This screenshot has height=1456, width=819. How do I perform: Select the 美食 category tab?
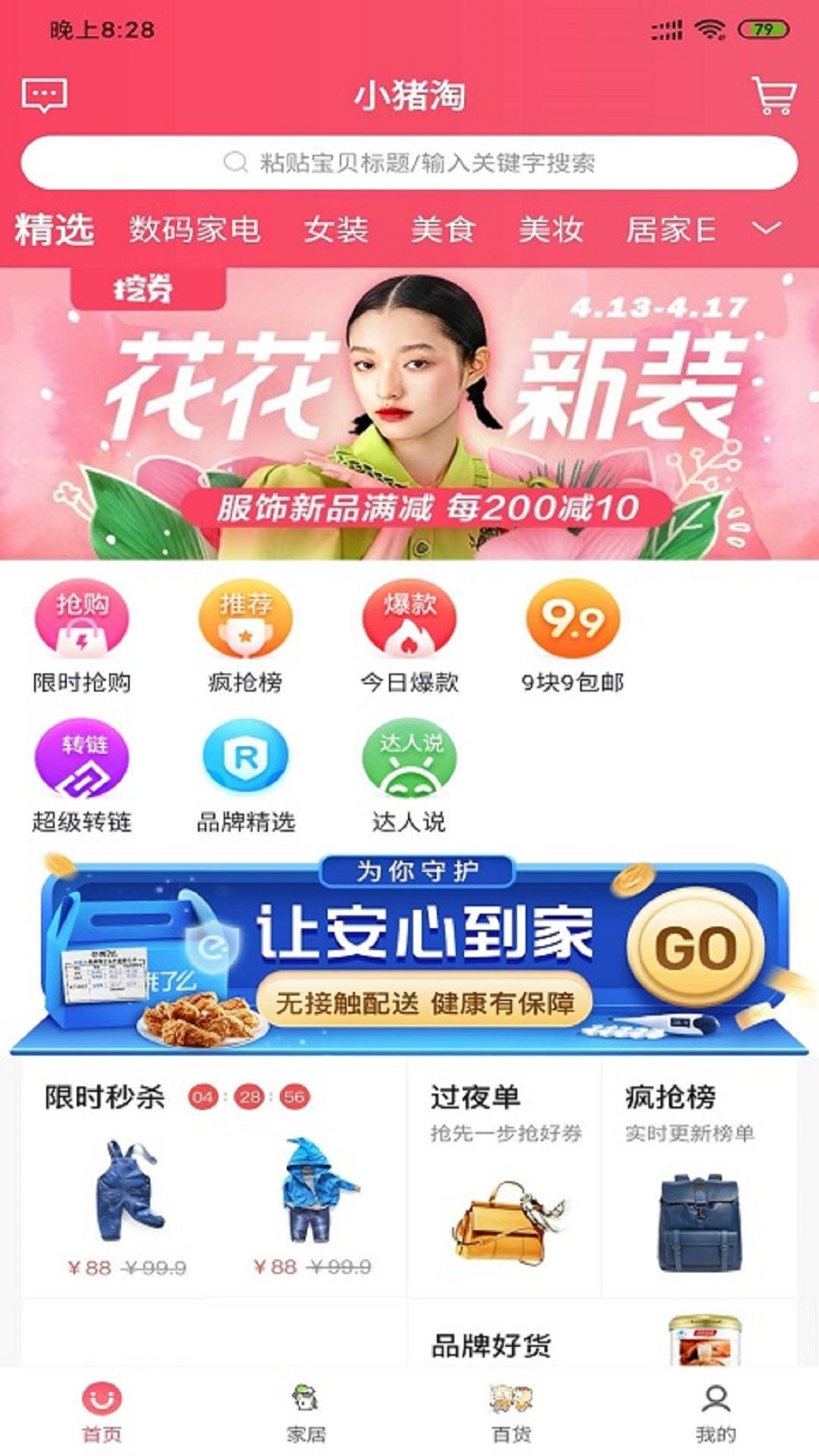[x=443, y=229]
